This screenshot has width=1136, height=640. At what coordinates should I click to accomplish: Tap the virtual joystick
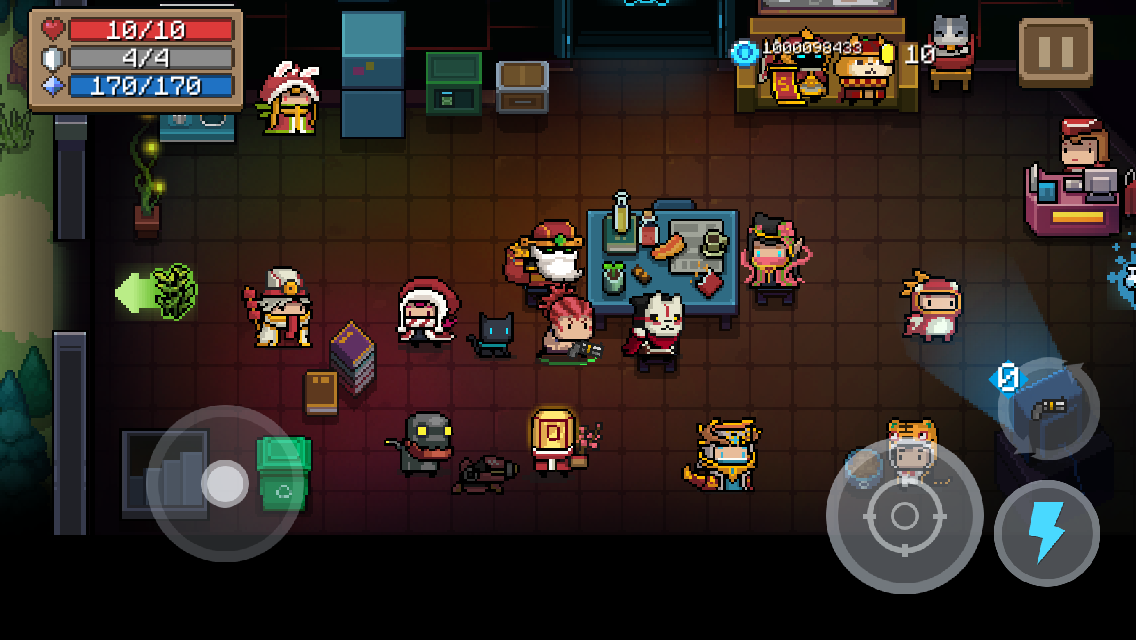pyautogui.click(x=224, y=484)
